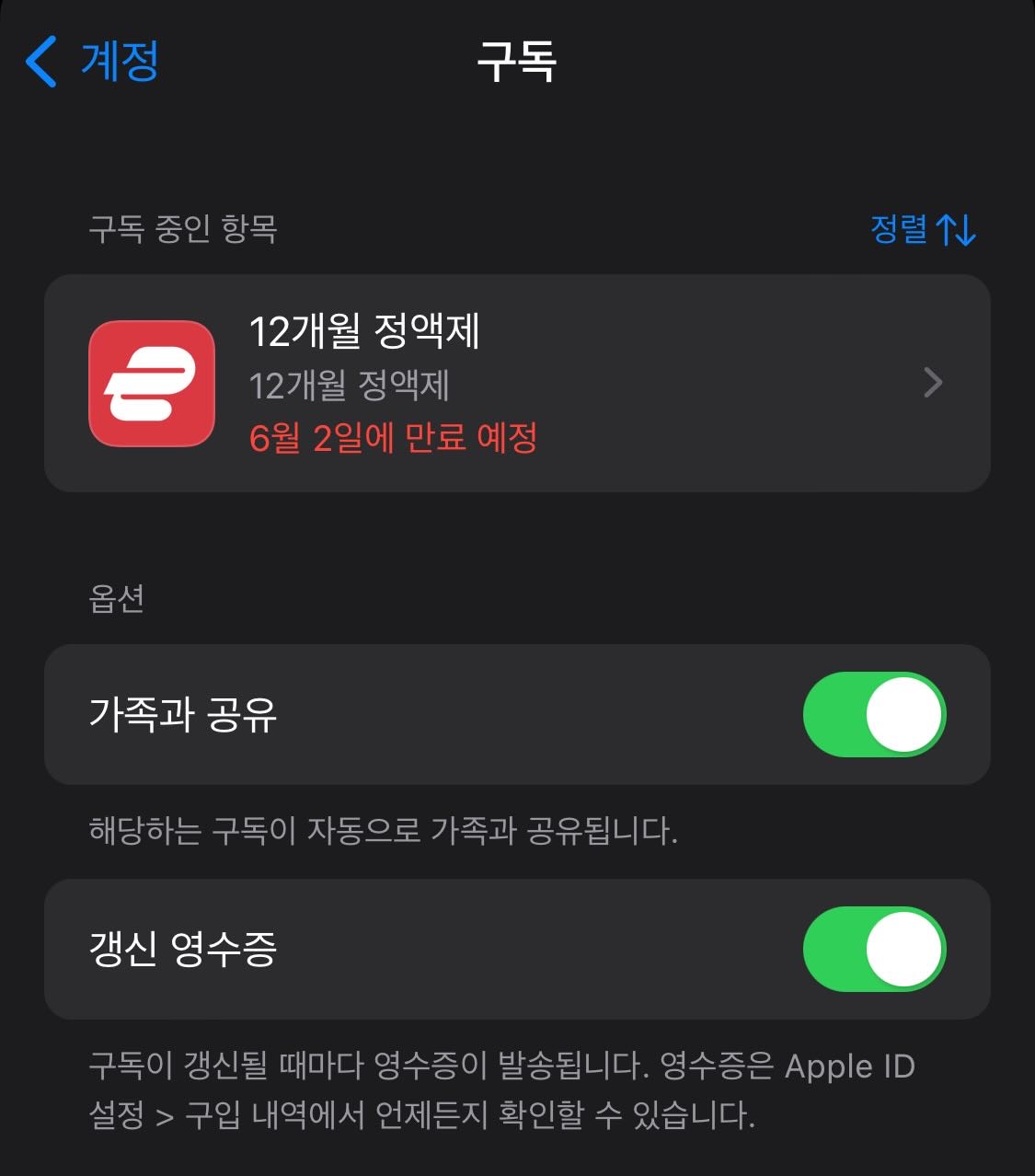
Task: Open subscription details via right chevron
Action: point(934,383)
